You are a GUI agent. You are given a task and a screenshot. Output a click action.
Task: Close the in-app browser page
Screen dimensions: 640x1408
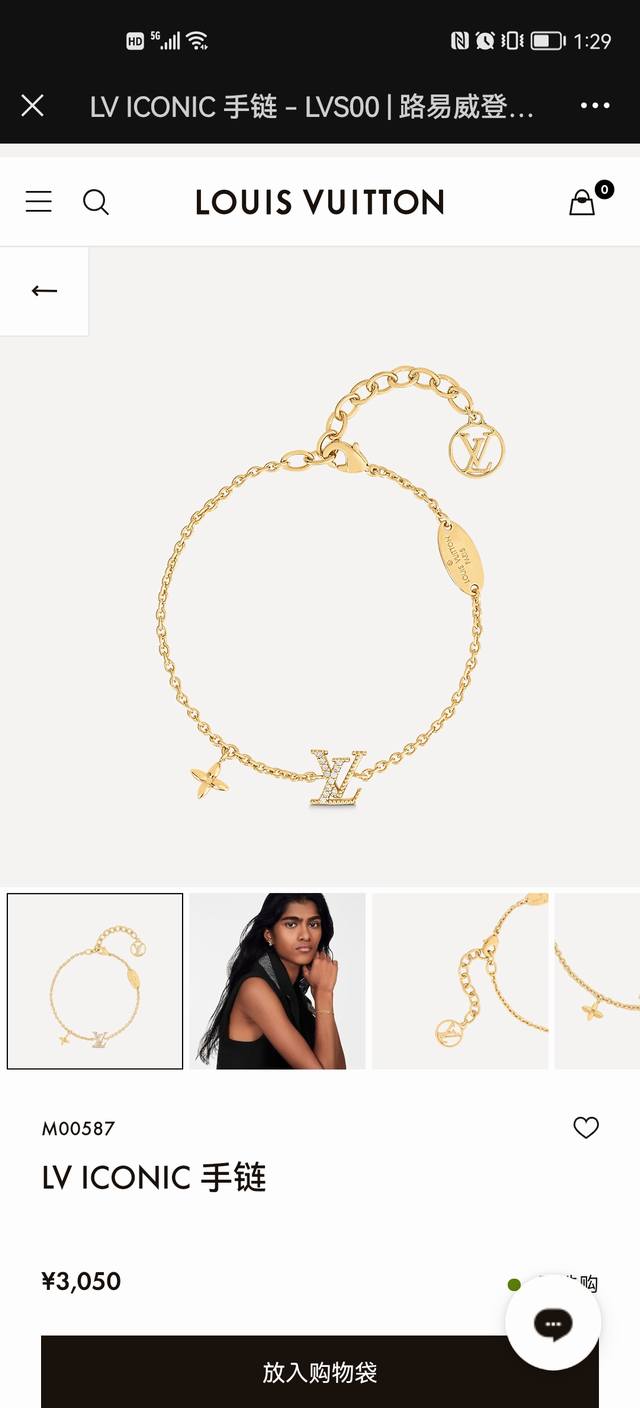(32, 105)
